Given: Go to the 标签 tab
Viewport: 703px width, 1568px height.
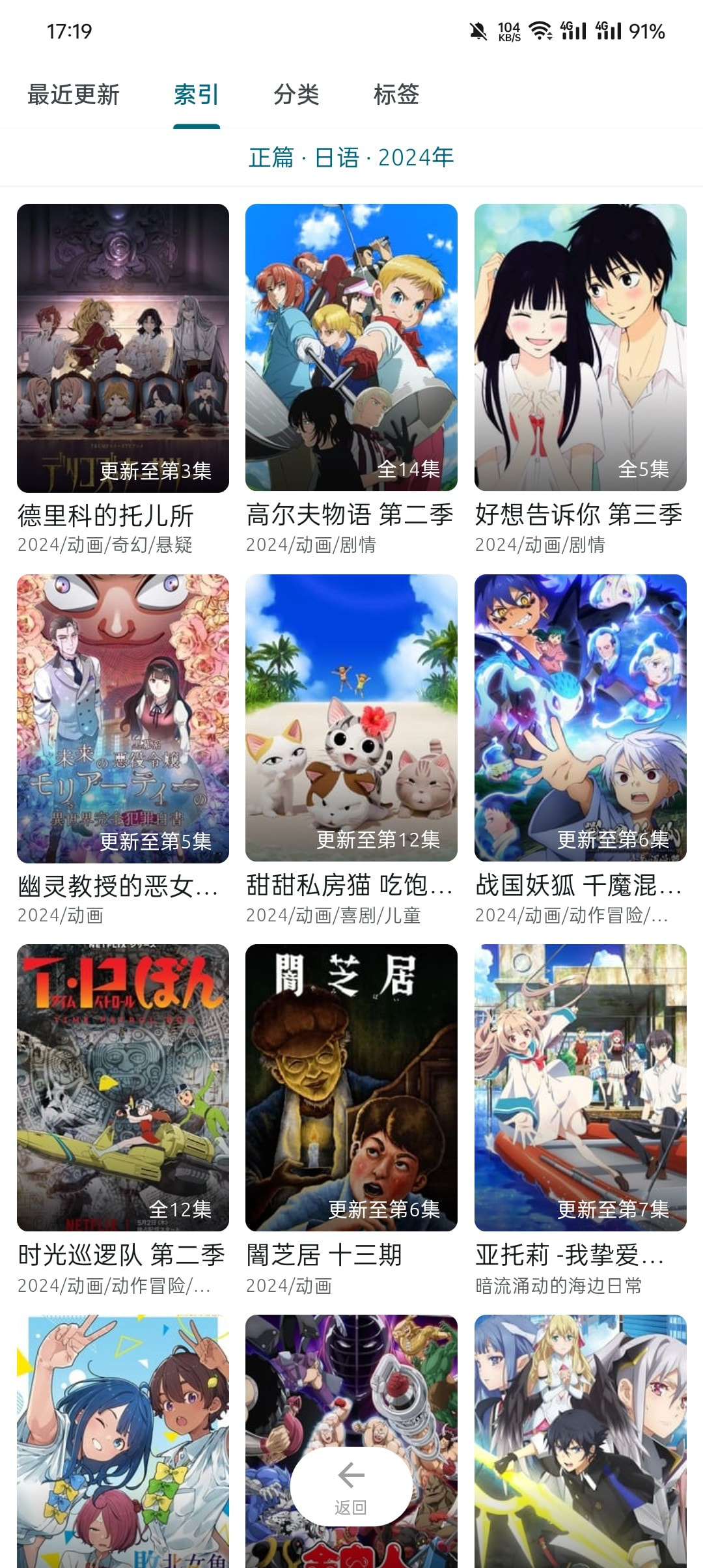Looking at the screenshot, I should click(396, 95).
